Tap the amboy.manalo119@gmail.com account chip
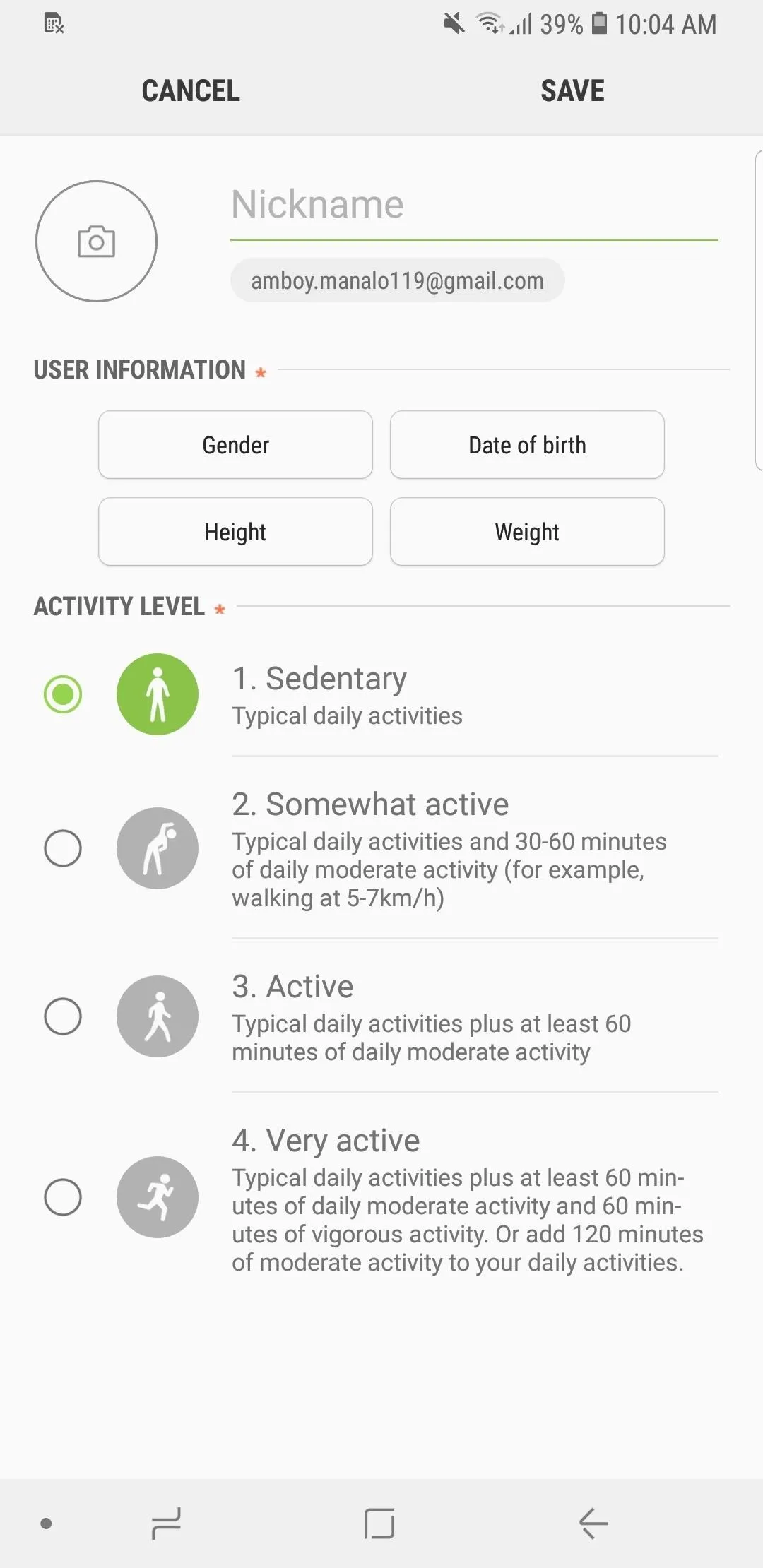The width and height of the screenshot is (763, 1568). tap(397, 280)
